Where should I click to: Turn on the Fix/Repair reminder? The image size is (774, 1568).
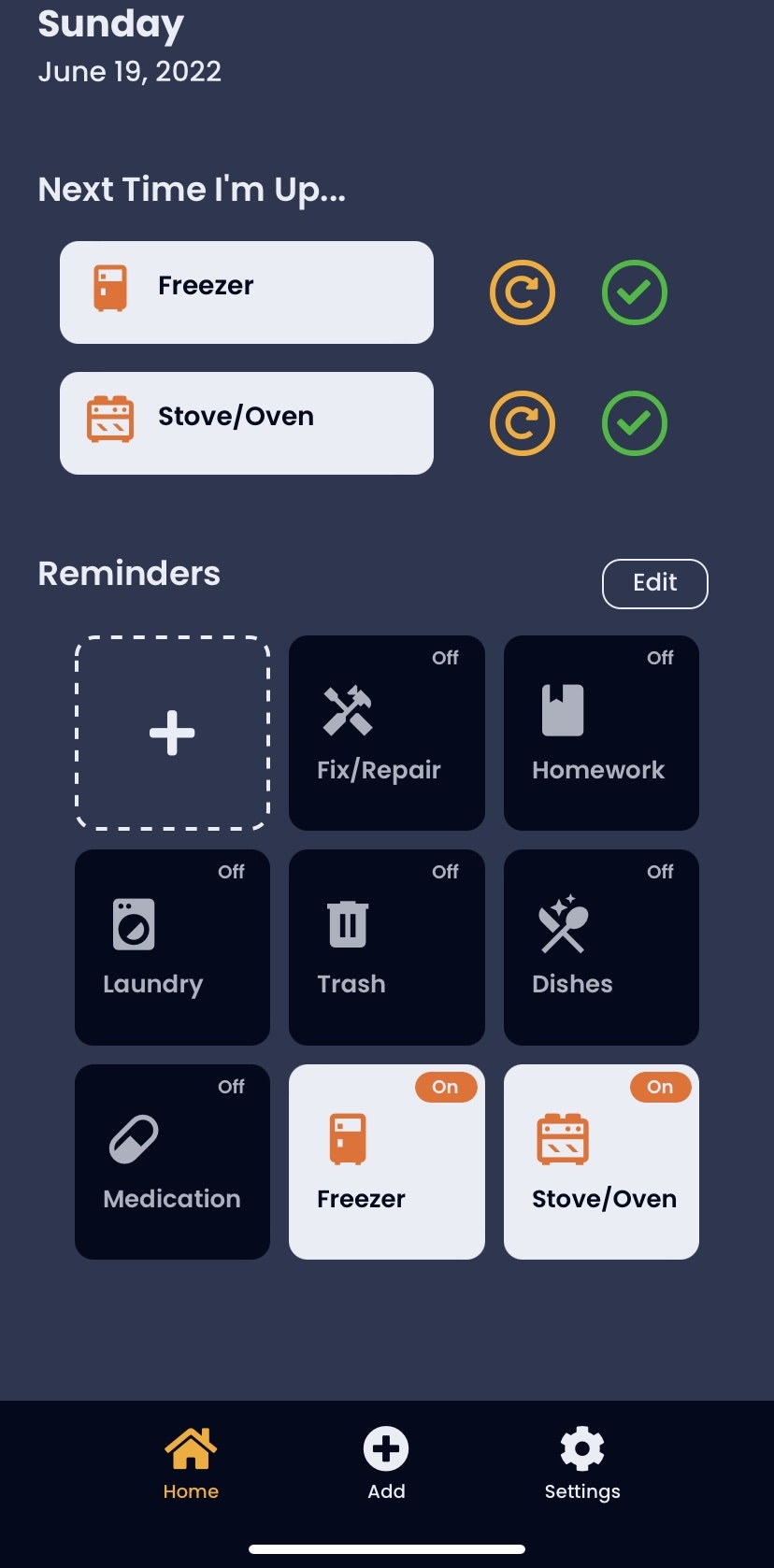point(387,733)
